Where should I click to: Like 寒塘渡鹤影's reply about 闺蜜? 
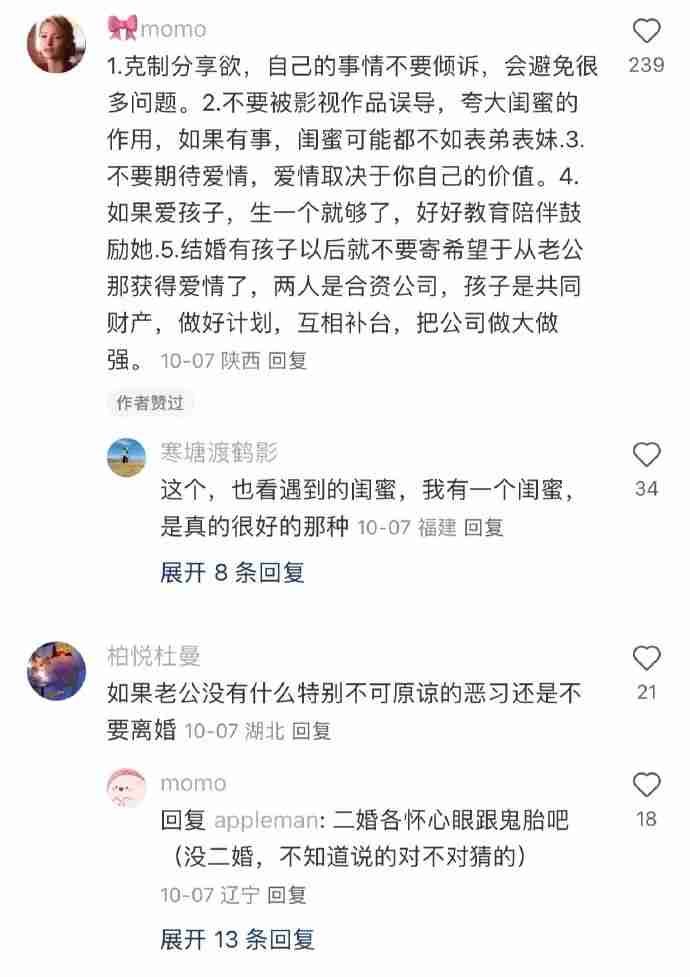coord(647,456)
